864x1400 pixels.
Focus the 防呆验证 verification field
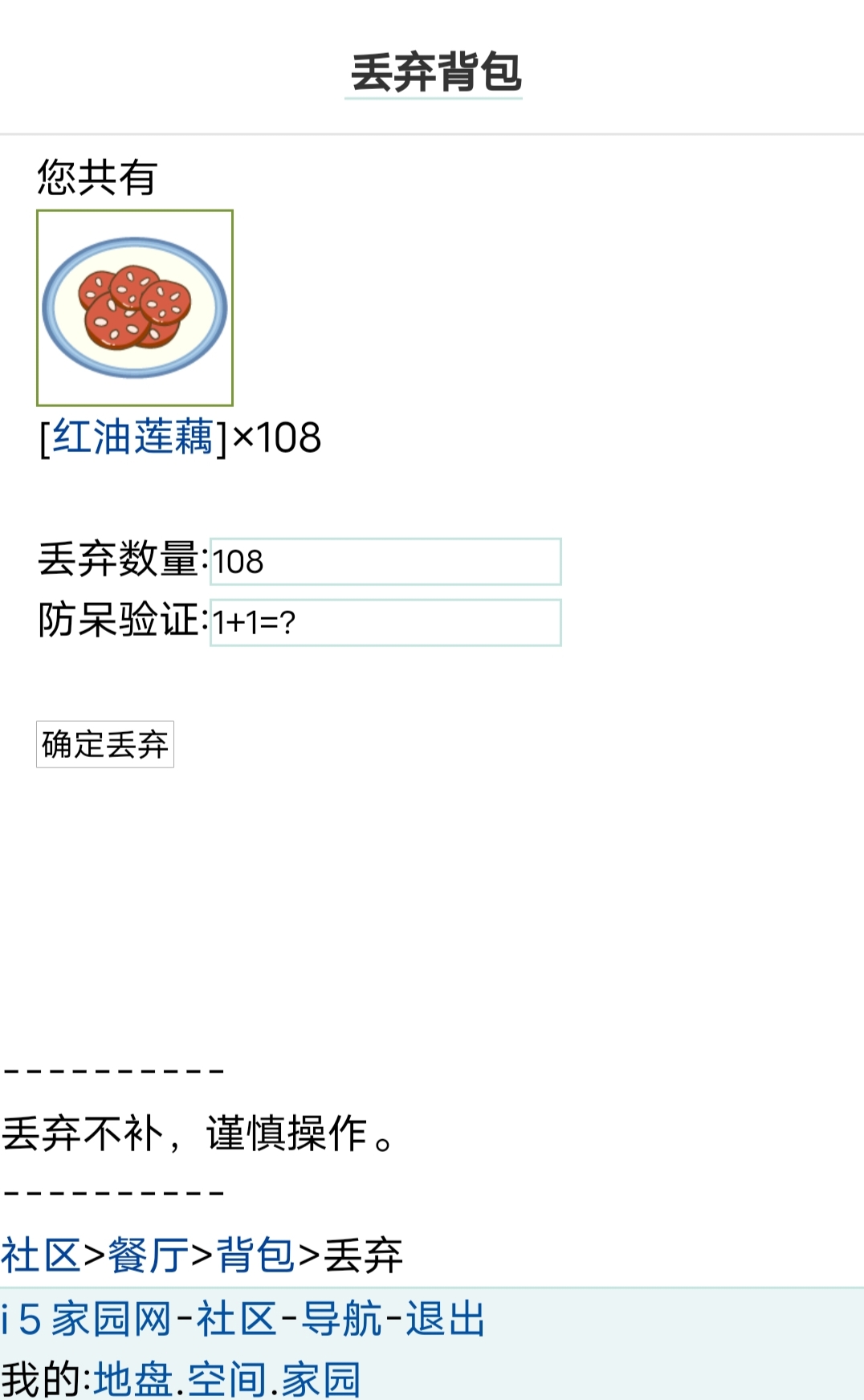[385, 623]
